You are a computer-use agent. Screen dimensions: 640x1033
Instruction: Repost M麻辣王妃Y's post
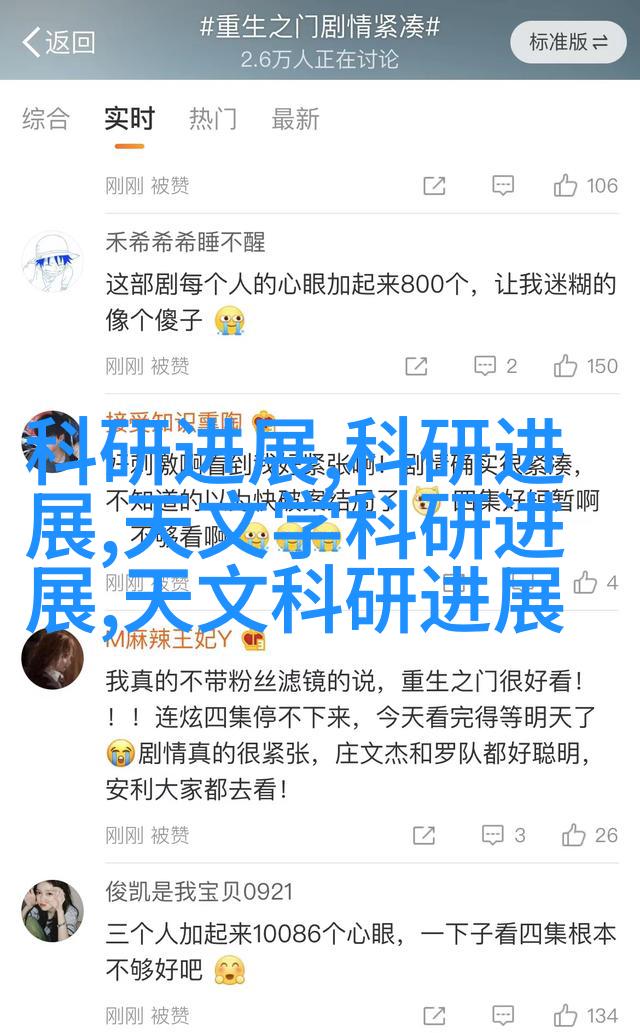coord(423,835)
